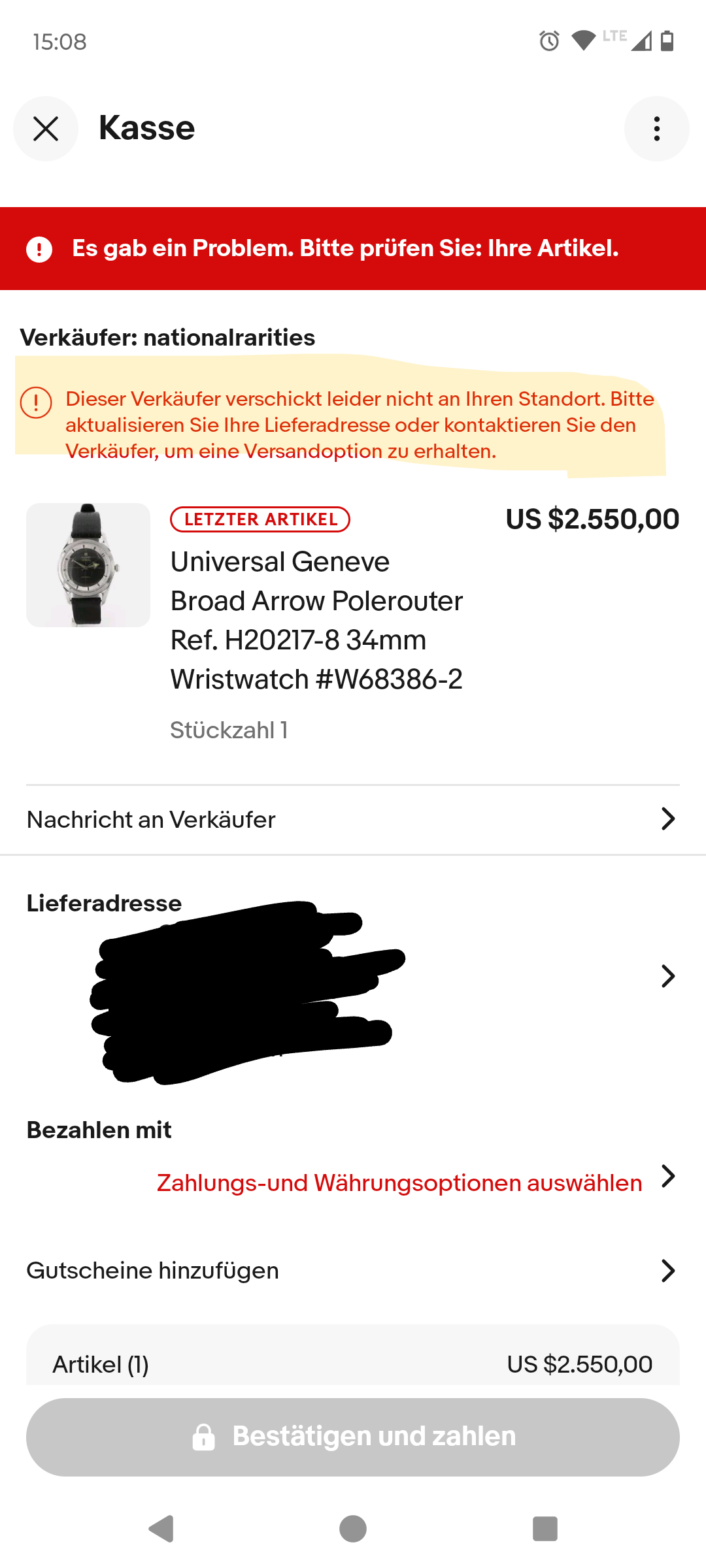Tap Bestätigen und zahlen button
The height and width of the screenshot is (1568, 706).
[353, 1437]
